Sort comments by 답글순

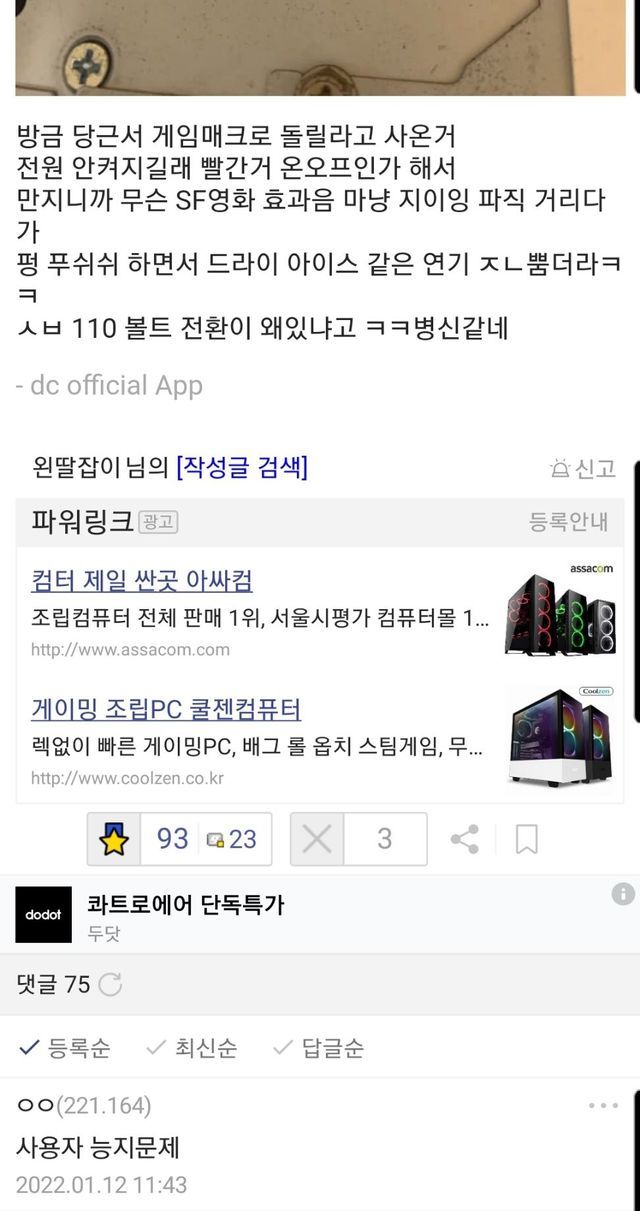click(319, 1048)
